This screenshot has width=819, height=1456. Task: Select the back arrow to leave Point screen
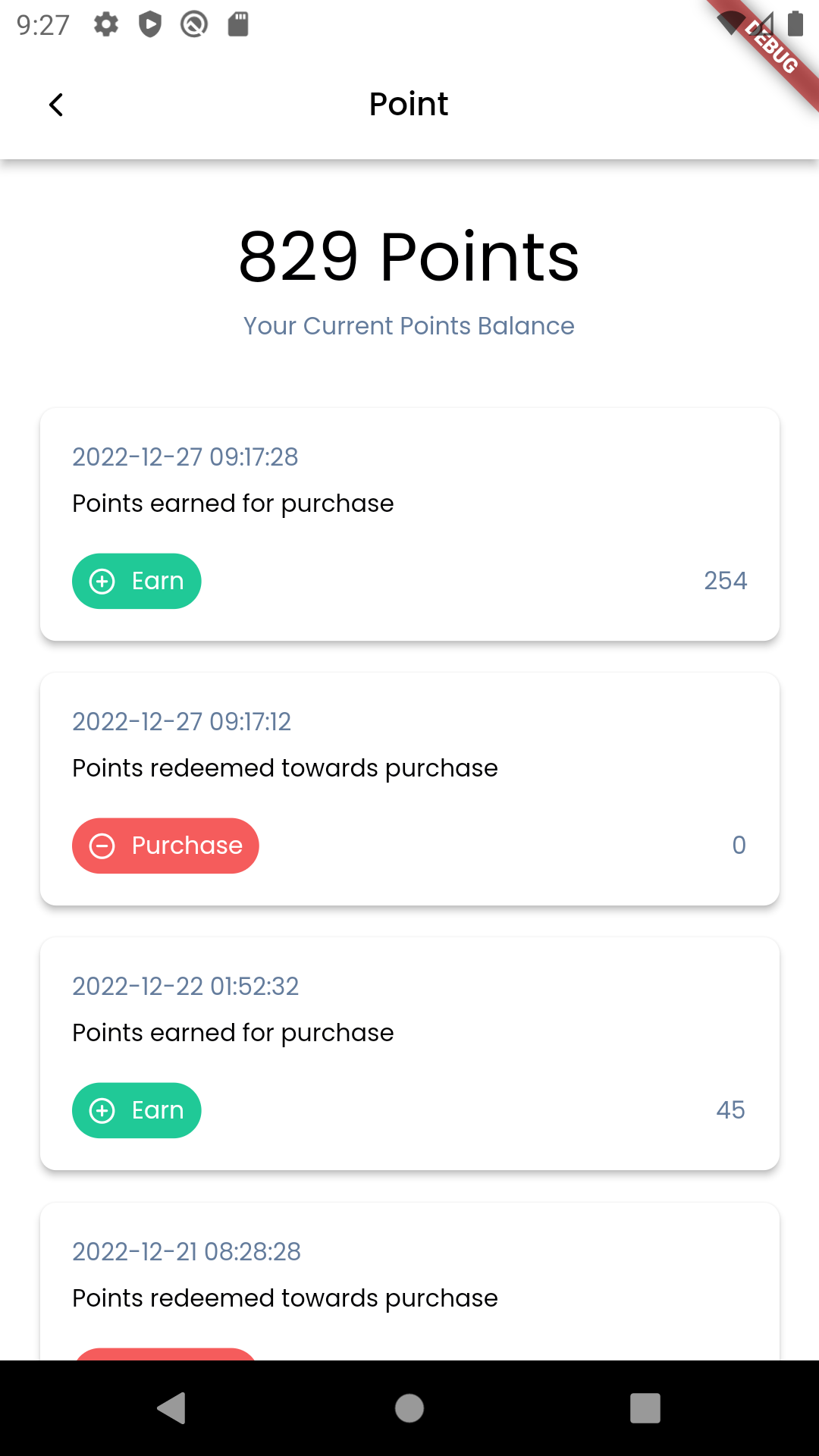coord(55,104)
